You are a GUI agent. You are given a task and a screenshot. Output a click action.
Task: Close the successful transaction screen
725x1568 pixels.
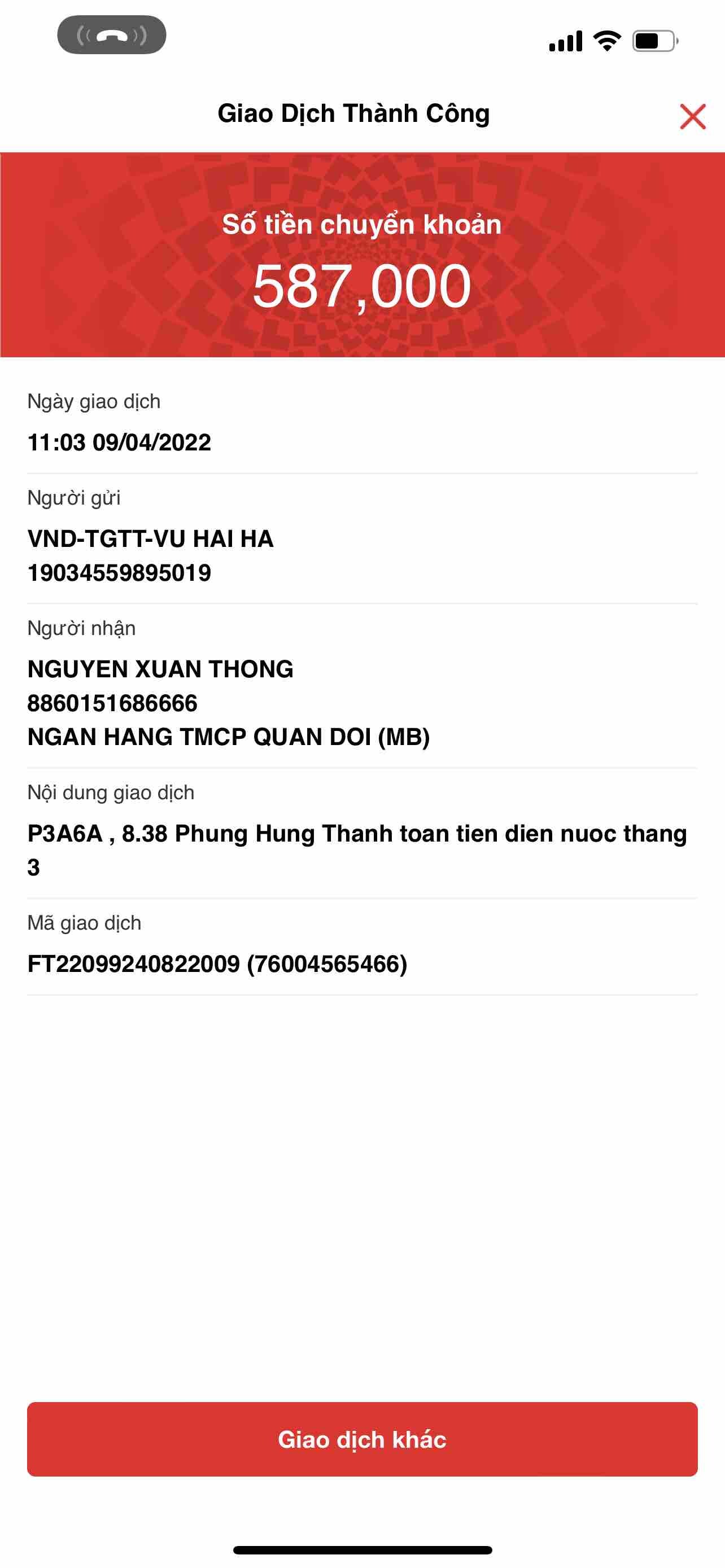[692, 116]
